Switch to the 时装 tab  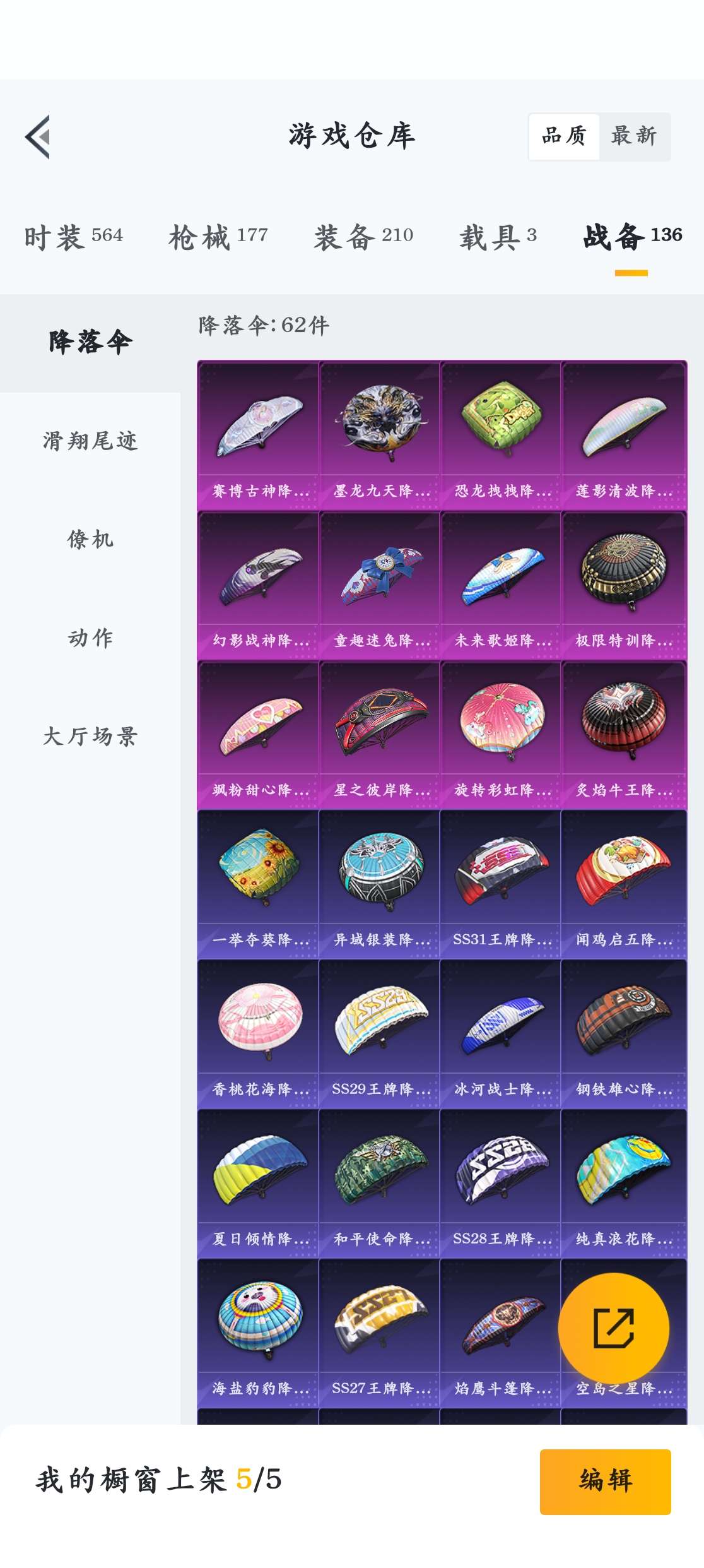tap(73, 236)
